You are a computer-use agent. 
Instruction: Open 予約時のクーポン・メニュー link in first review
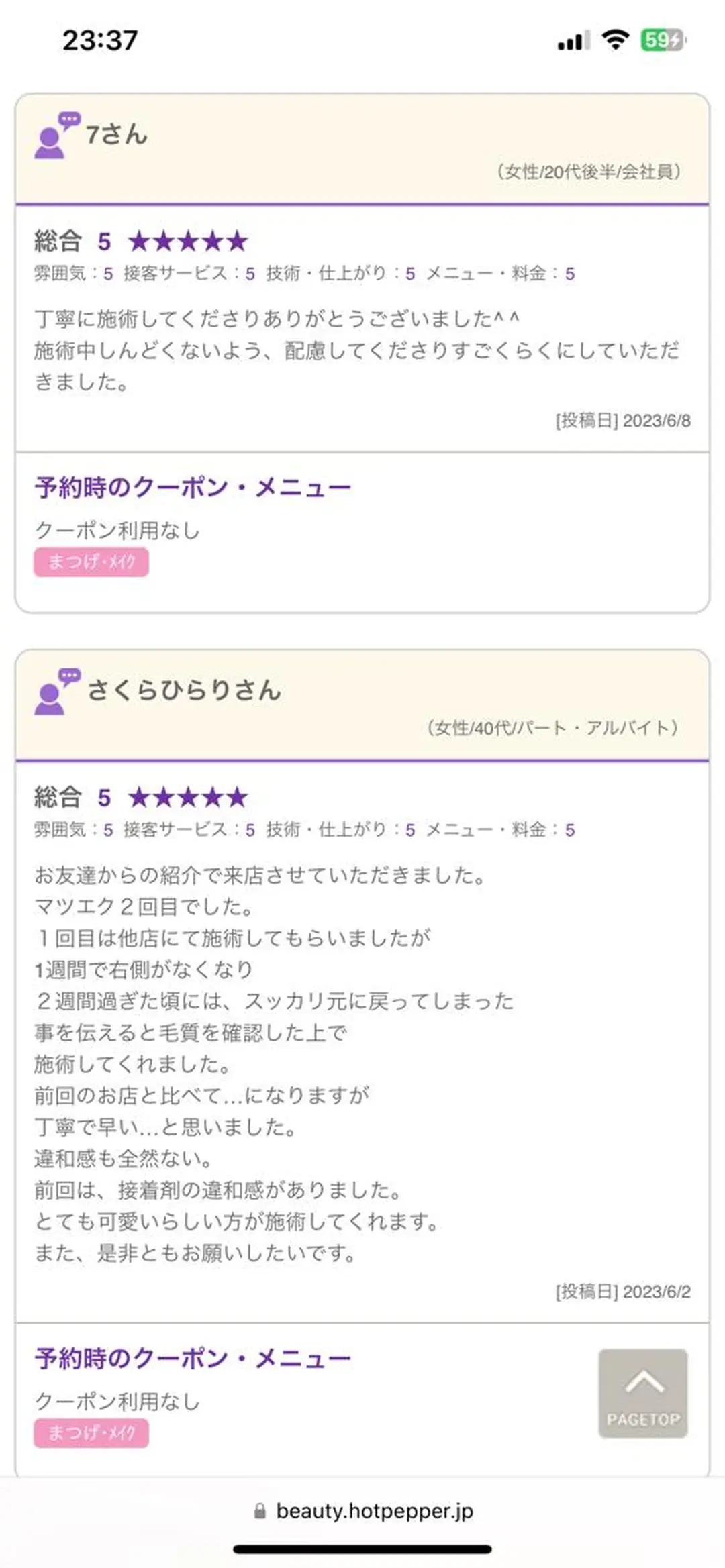click(192, 487)
